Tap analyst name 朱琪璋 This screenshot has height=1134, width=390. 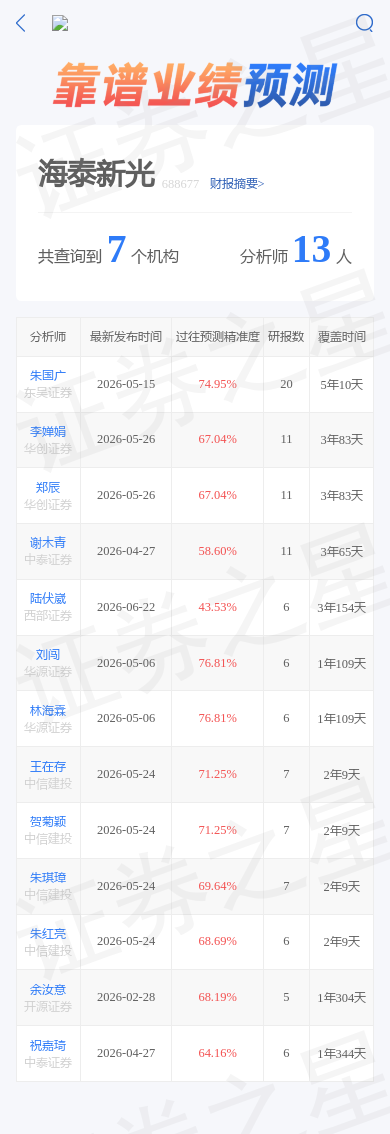(48, 877)
